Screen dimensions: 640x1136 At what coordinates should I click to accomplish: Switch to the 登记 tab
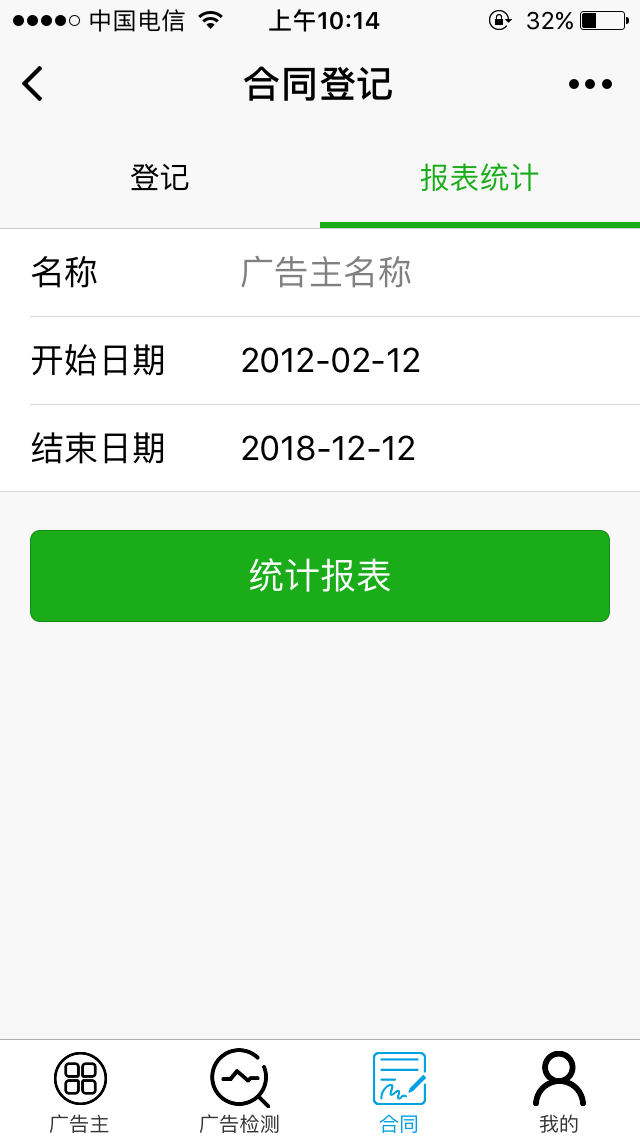[160, 178]
